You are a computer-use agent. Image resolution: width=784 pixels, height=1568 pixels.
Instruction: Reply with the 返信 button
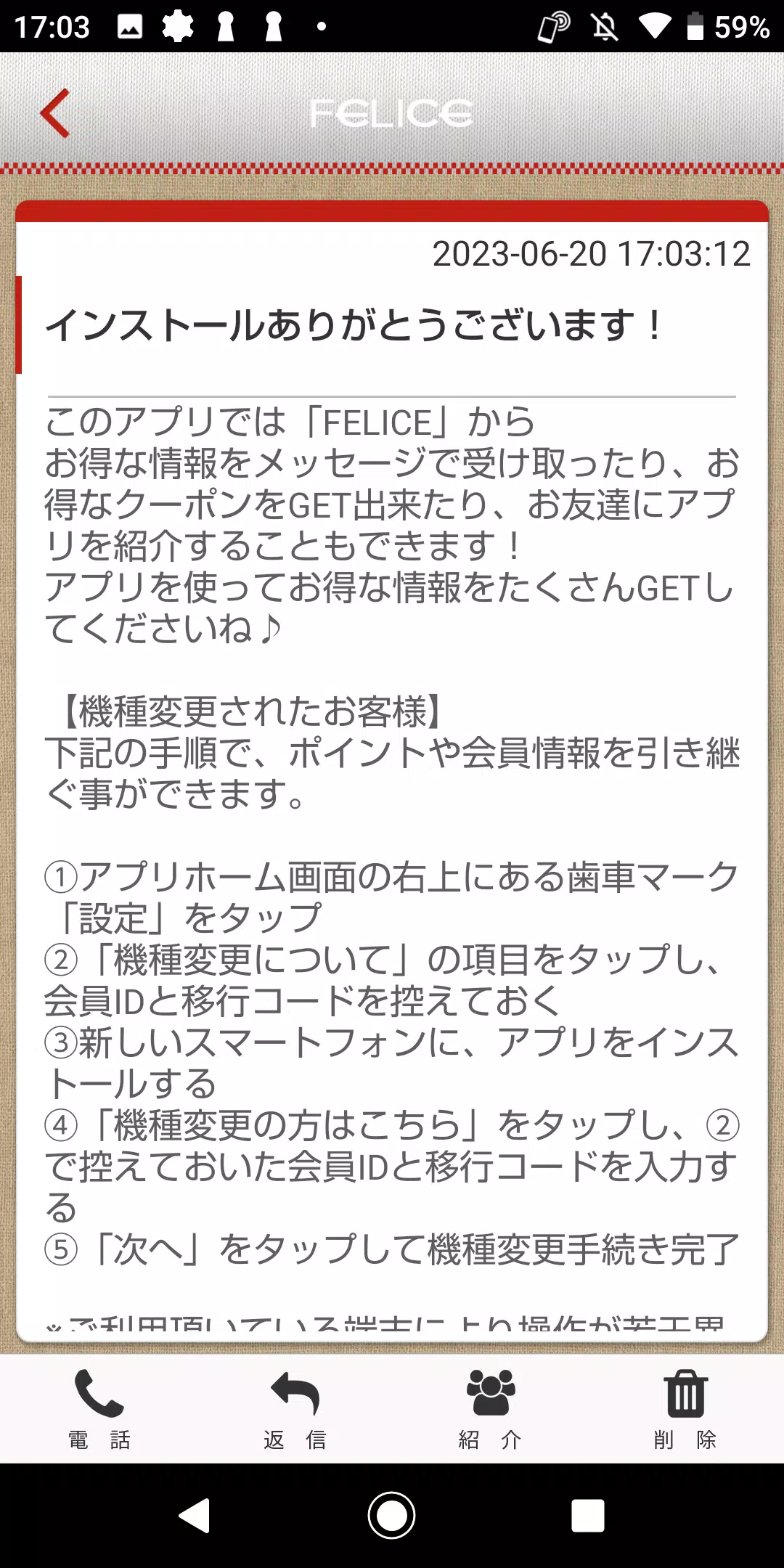pos(295,1408)
